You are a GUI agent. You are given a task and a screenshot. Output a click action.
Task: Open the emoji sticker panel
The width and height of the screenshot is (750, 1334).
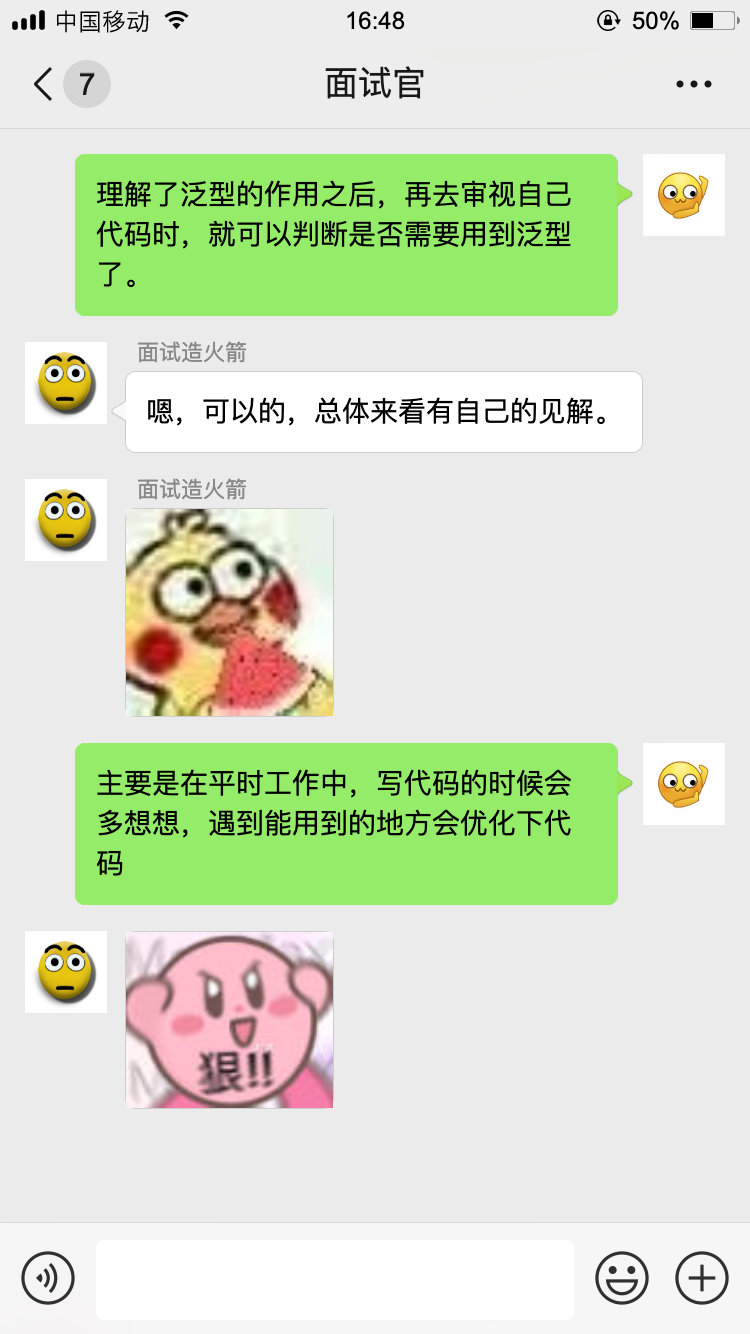[622, 1278]
